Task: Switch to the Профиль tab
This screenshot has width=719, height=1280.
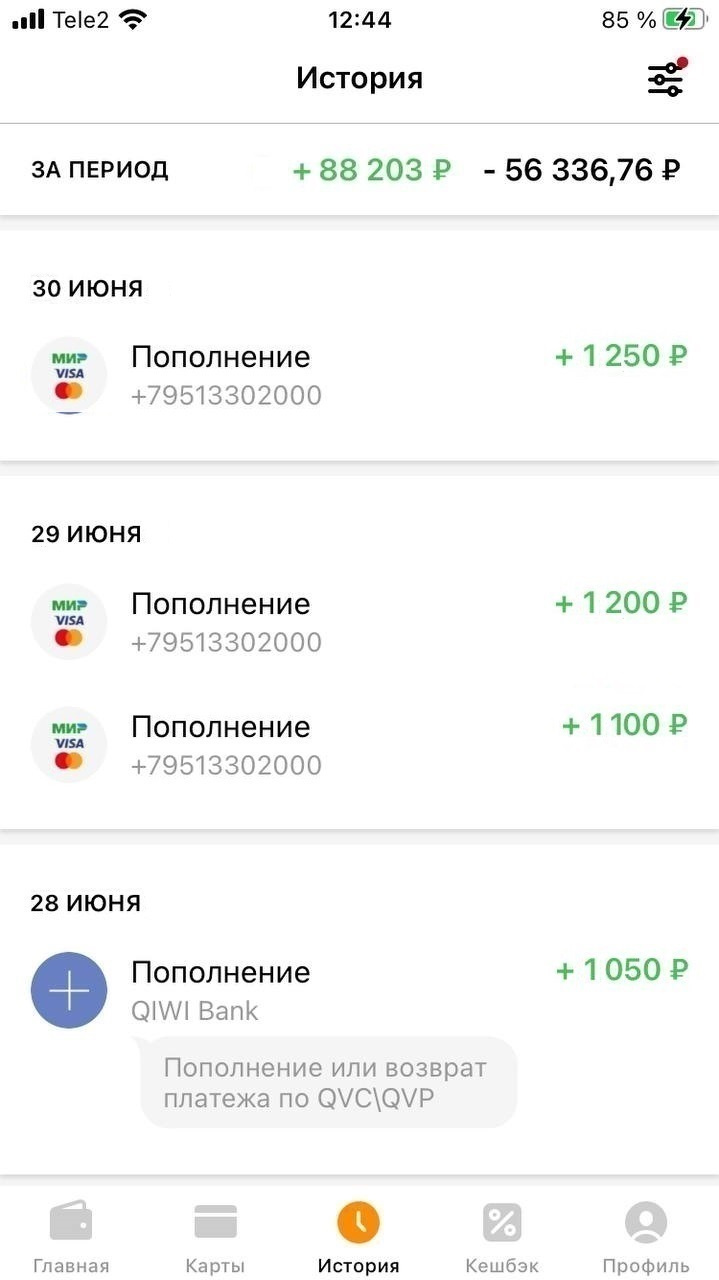Action: [646, 1236]
